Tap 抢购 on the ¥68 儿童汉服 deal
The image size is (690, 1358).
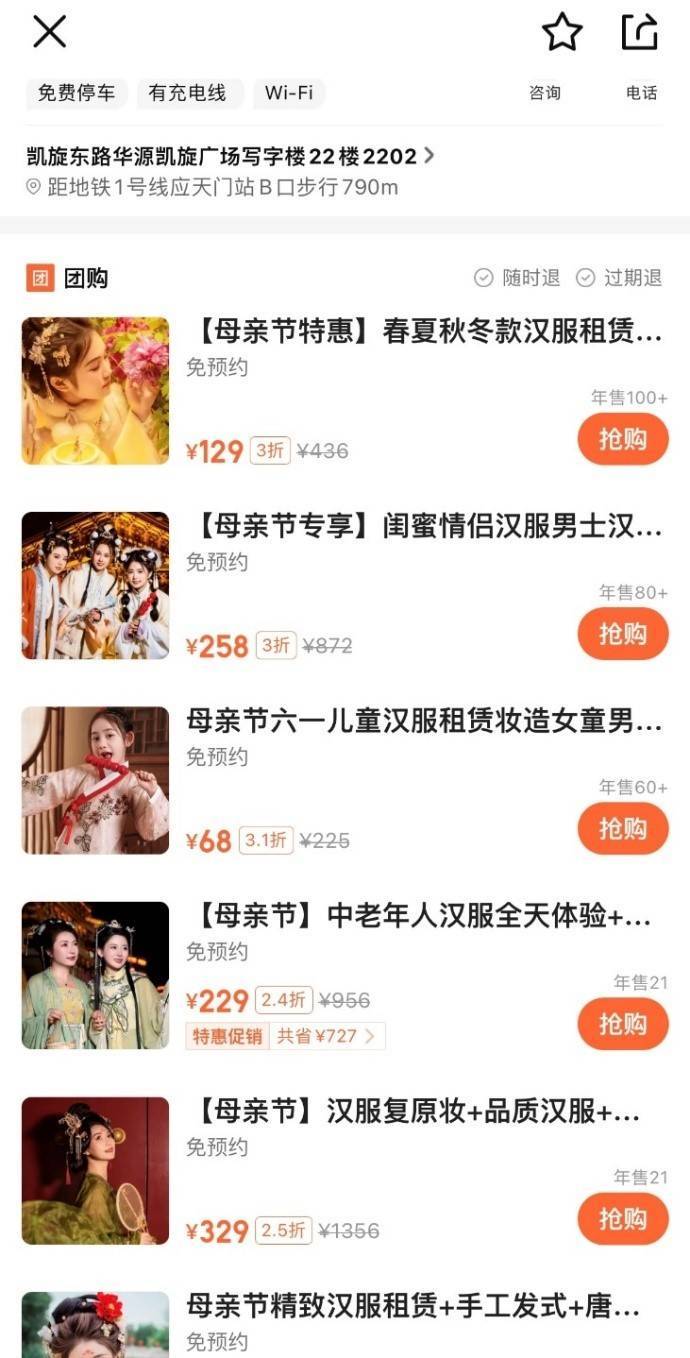[x=622, y=829]
